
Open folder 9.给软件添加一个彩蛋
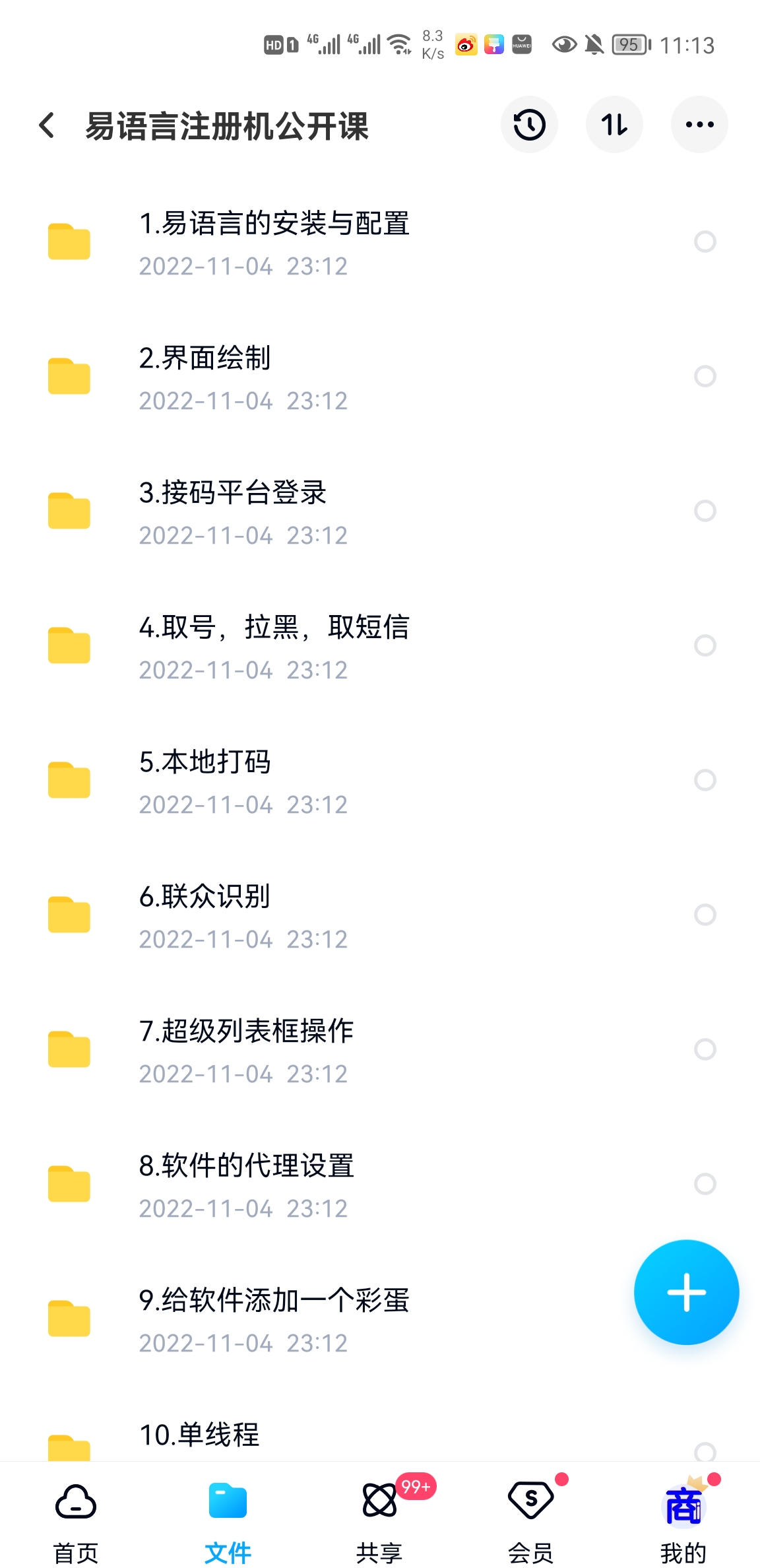click(274, 1319)
